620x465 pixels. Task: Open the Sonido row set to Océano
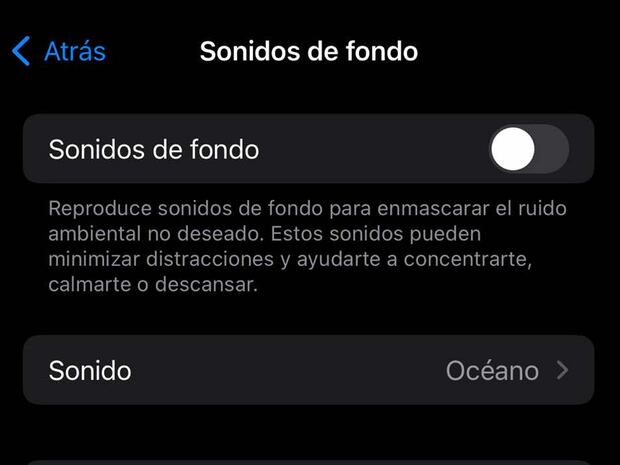[x=308, y=371]
